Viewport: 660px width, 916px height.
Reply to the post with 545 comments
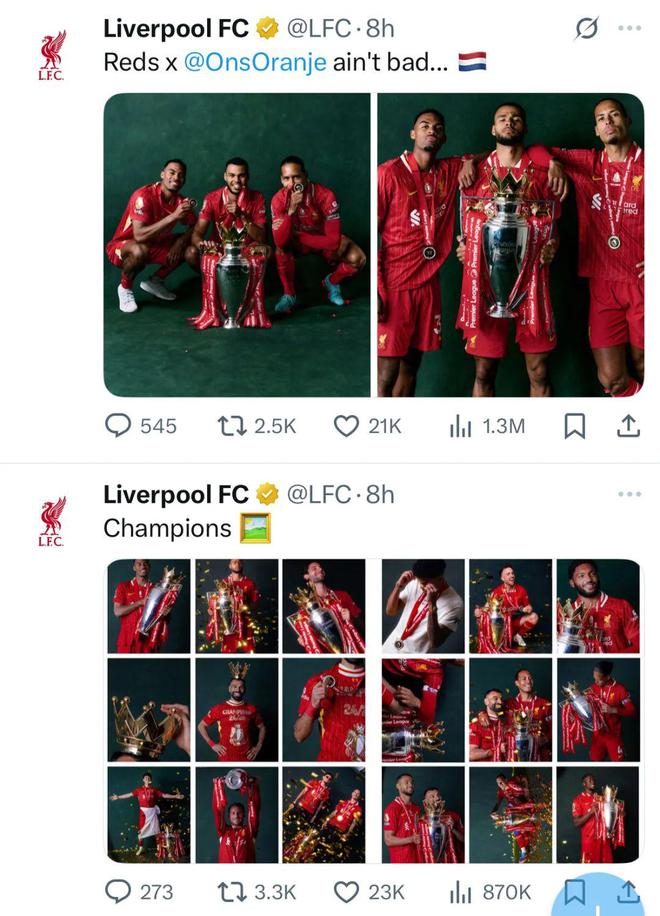(119, 426)
